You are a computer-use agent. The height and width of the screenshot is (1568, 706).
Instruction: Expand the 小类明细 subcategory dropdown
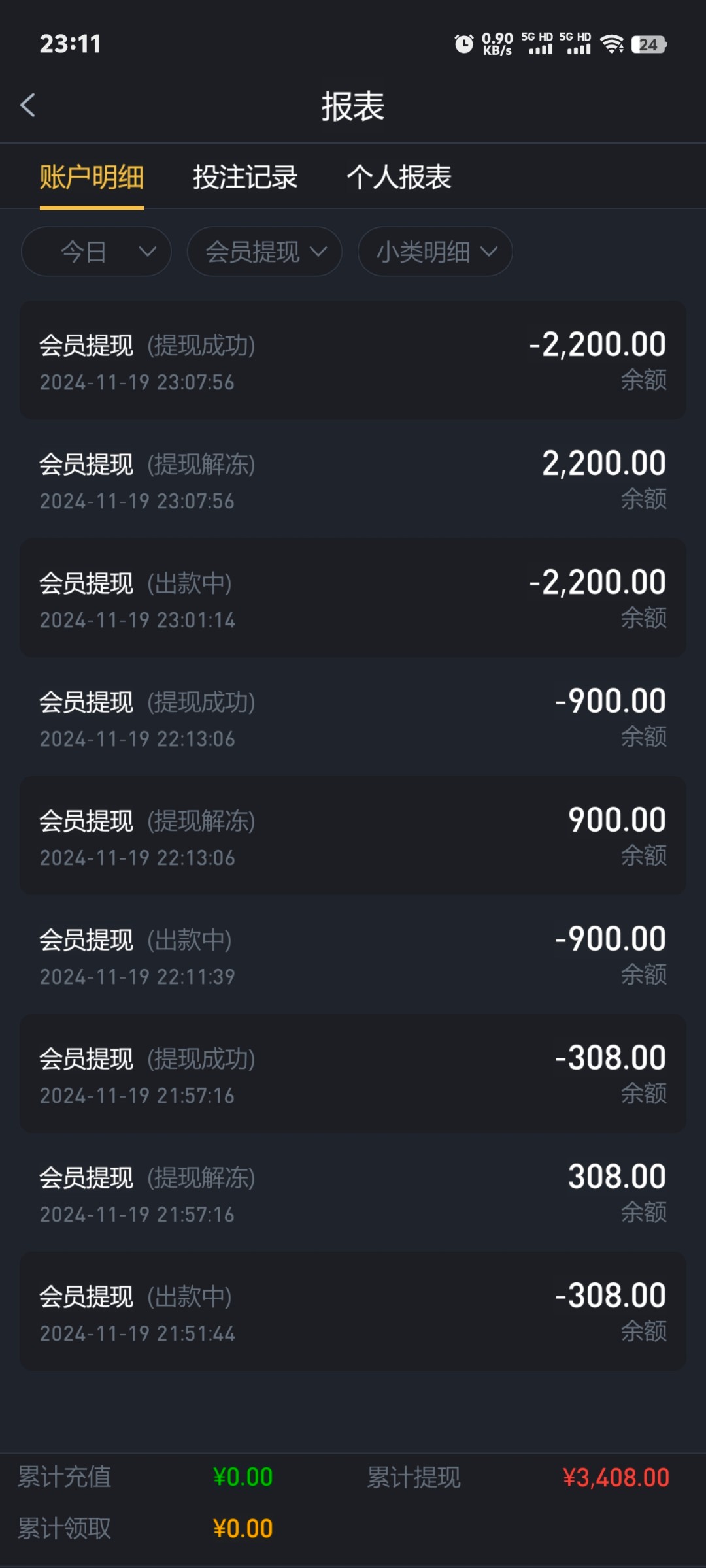[x=435, y=252]
